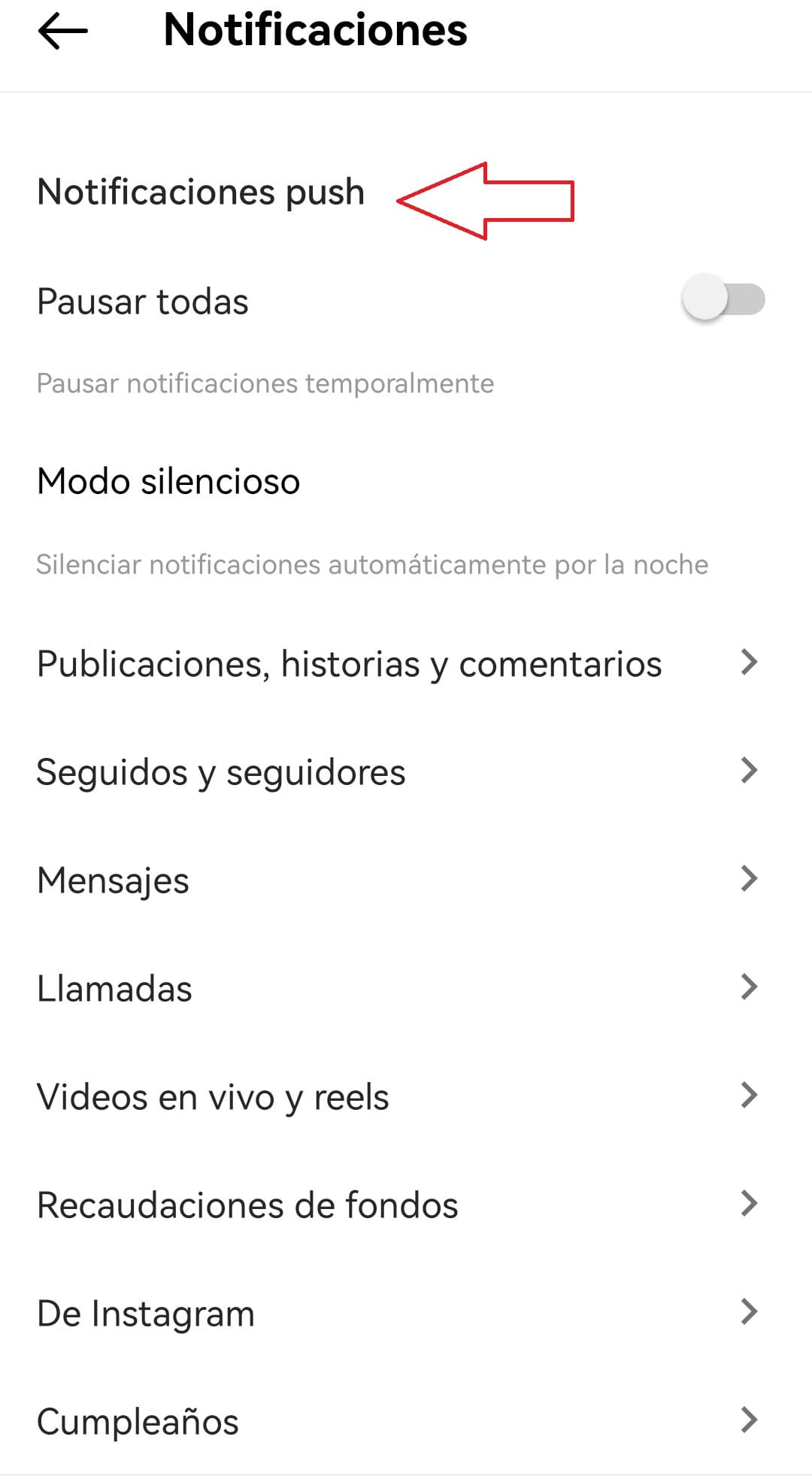This screenshot has height=1476, width=812.
Task: Click the red arrow pointing at Notificaciones push
Action: (485, 199)
